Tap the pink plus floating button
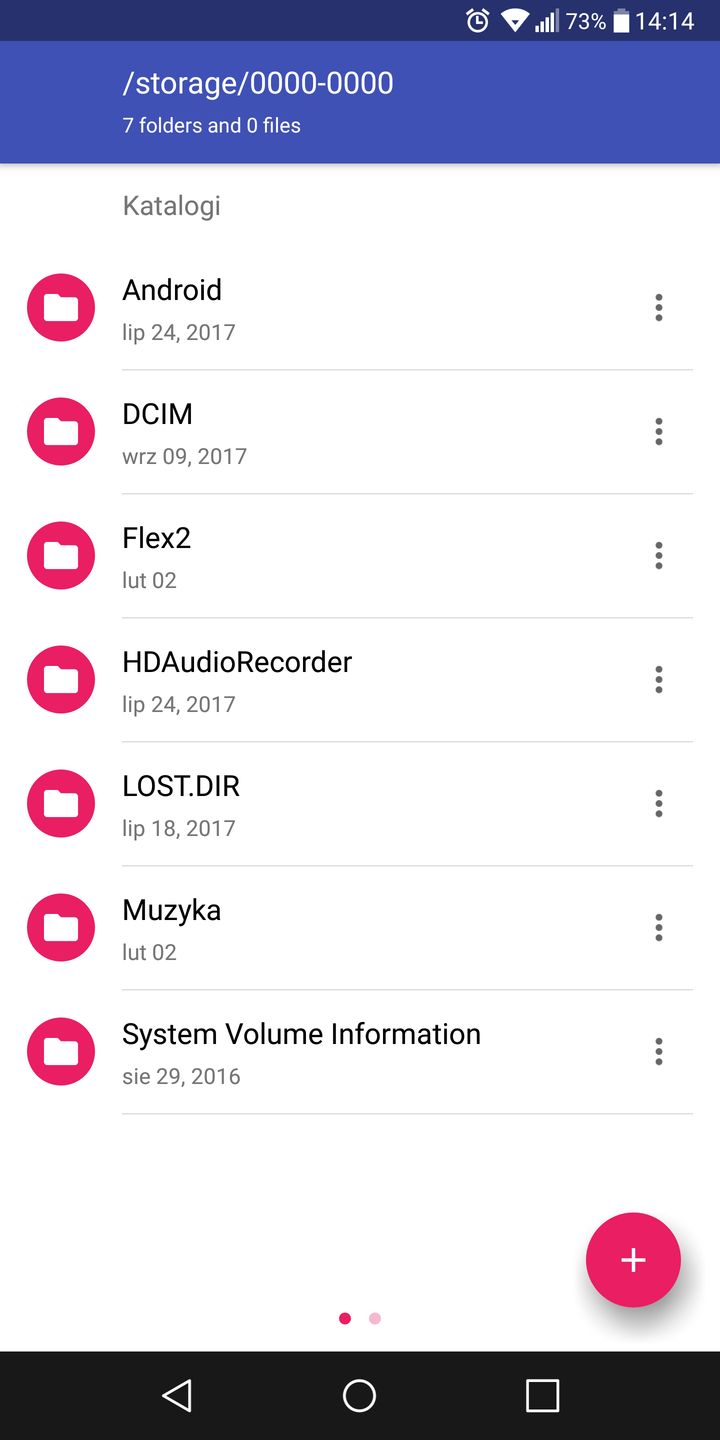720x1440 pixels. tap(633, 1260)
